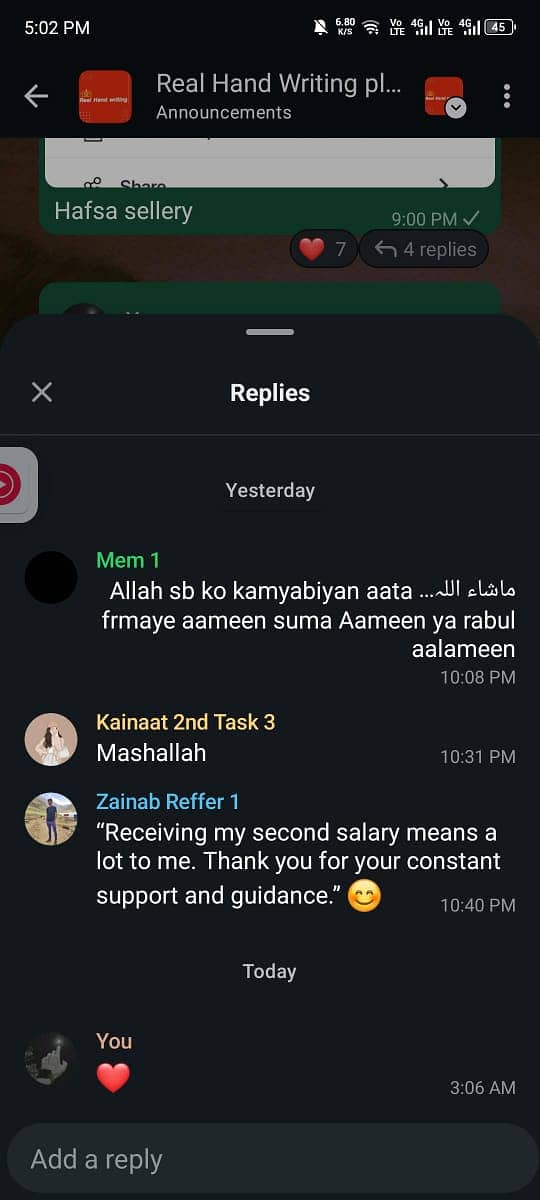Tap the Replies sheet drag handle
The width and height of the screenshot is (540, 1200).
click(270, 332)
